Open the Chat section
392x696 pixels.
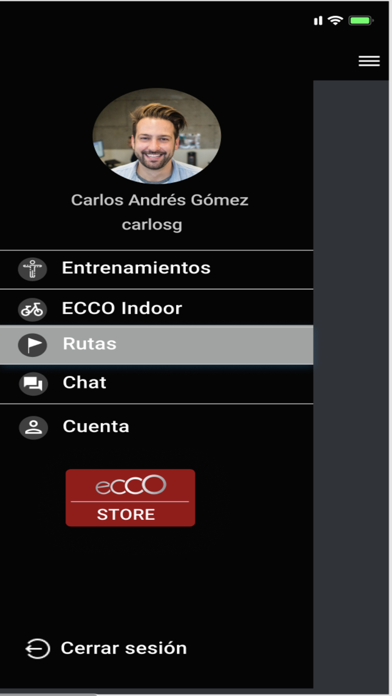coord(156,383)
